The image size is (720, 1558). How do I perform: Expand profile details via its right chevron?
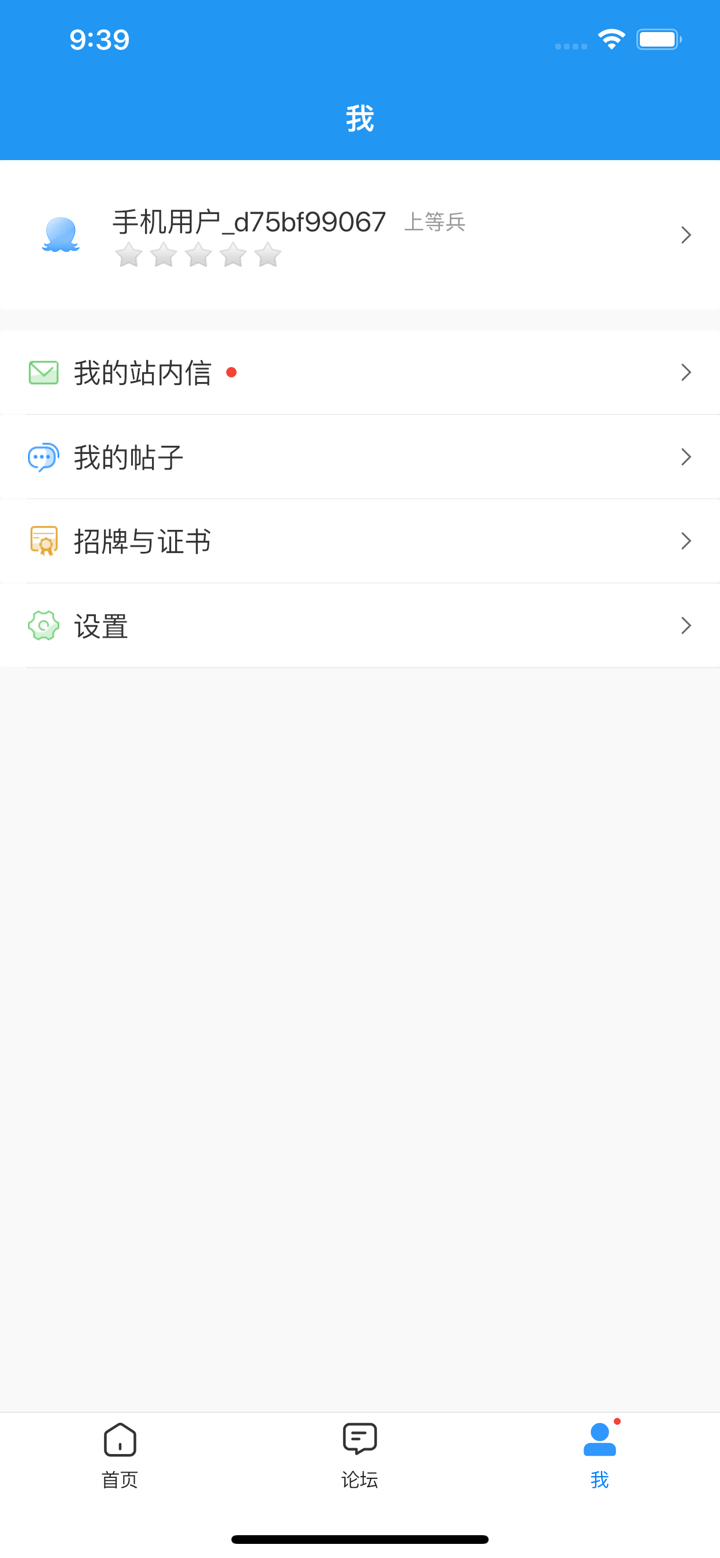click(686, 234)
